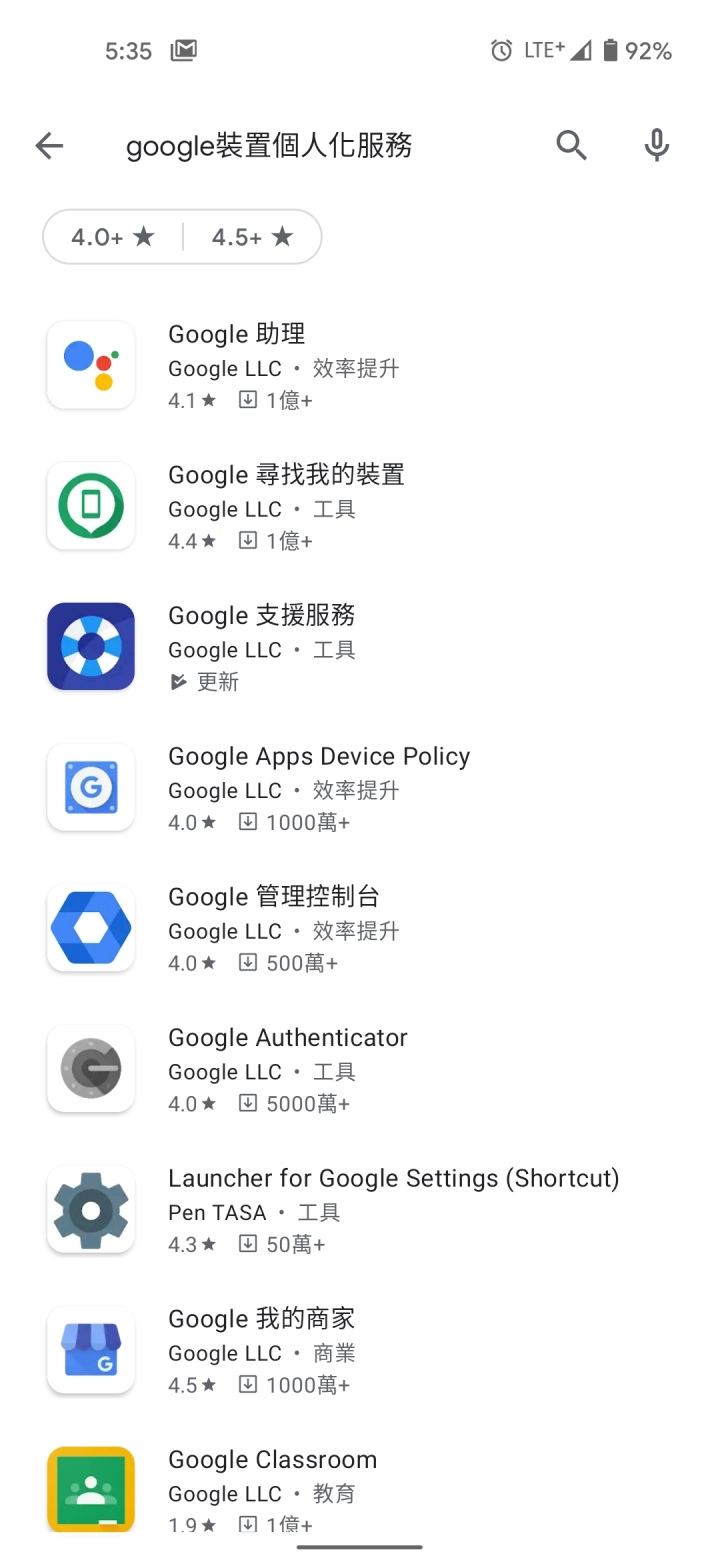Open the Google 助理 app listing

360,365
